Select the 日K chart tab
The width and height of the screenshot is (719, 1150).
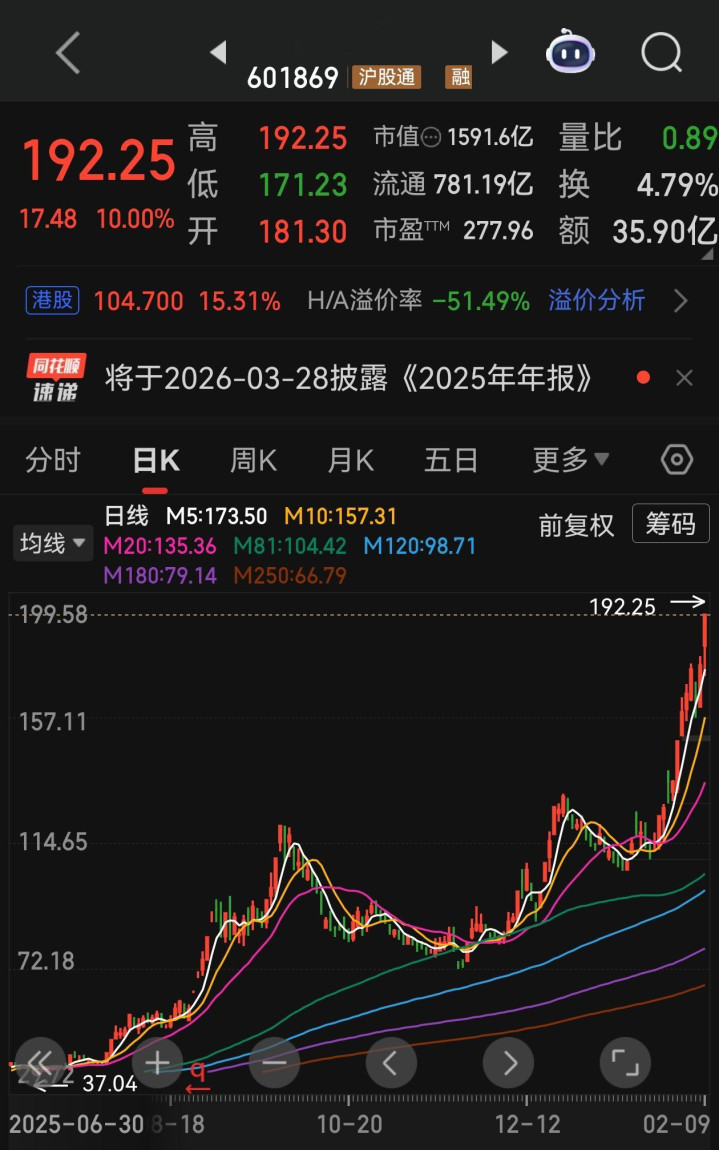(x=155, y=460)
